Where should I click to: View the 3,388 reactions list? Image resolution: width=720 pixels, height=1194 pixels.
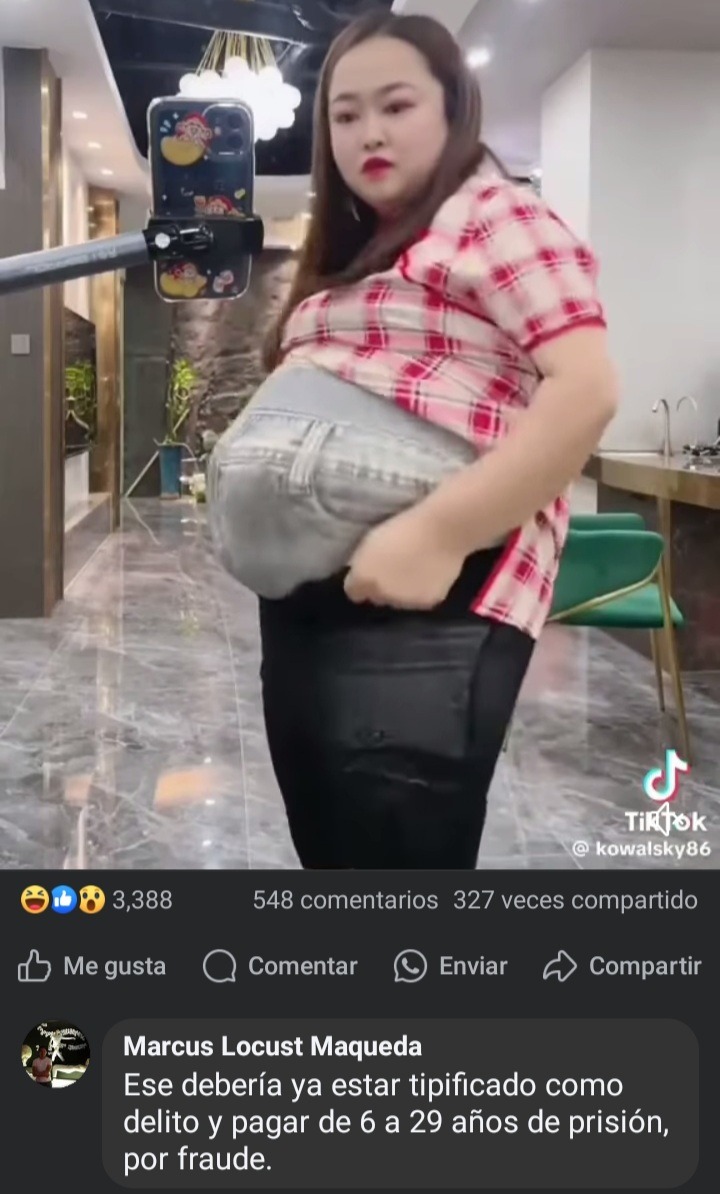pyautogui.click(x=97, y=900)
